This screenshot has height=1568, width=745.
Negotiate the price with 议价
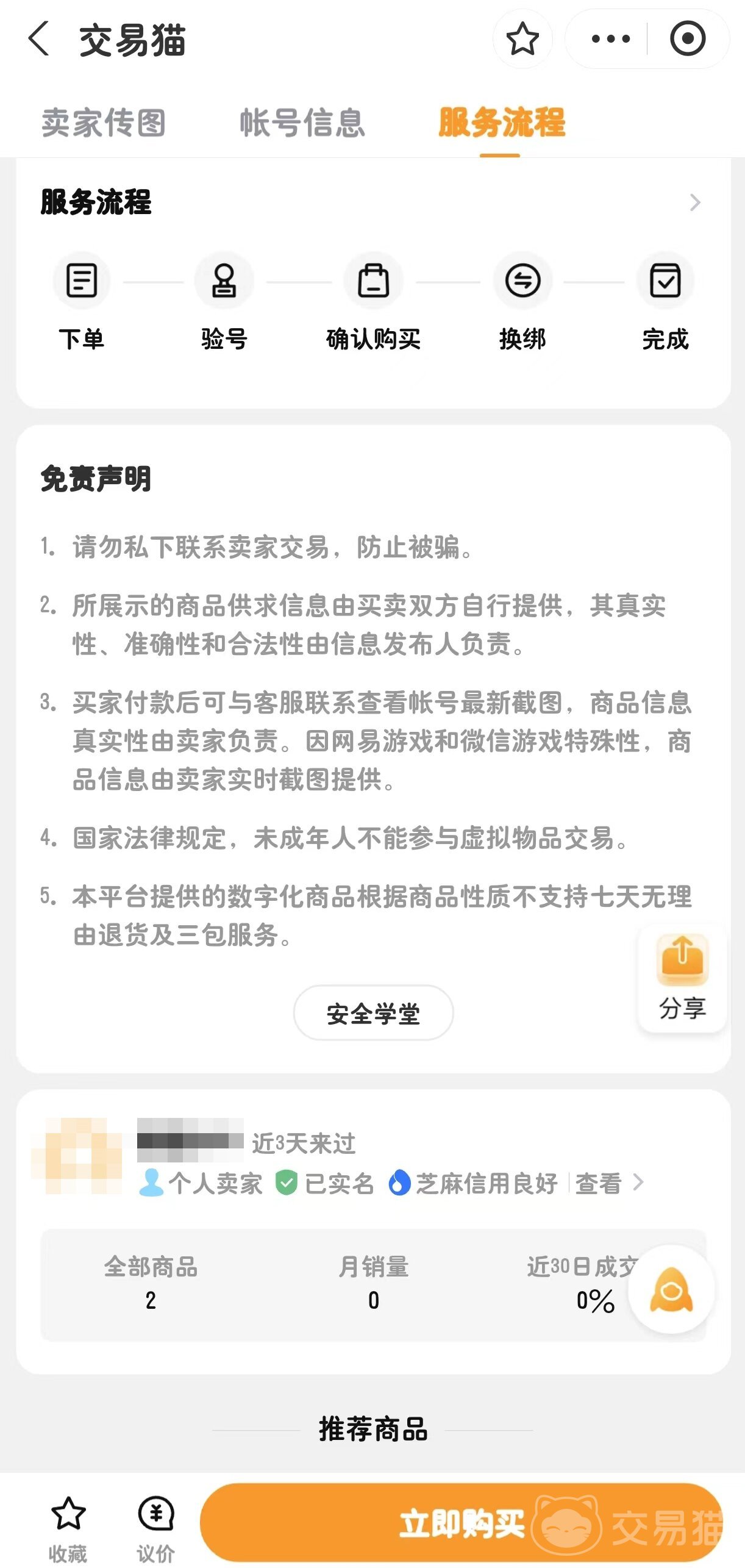click(x=156, y=1527)
